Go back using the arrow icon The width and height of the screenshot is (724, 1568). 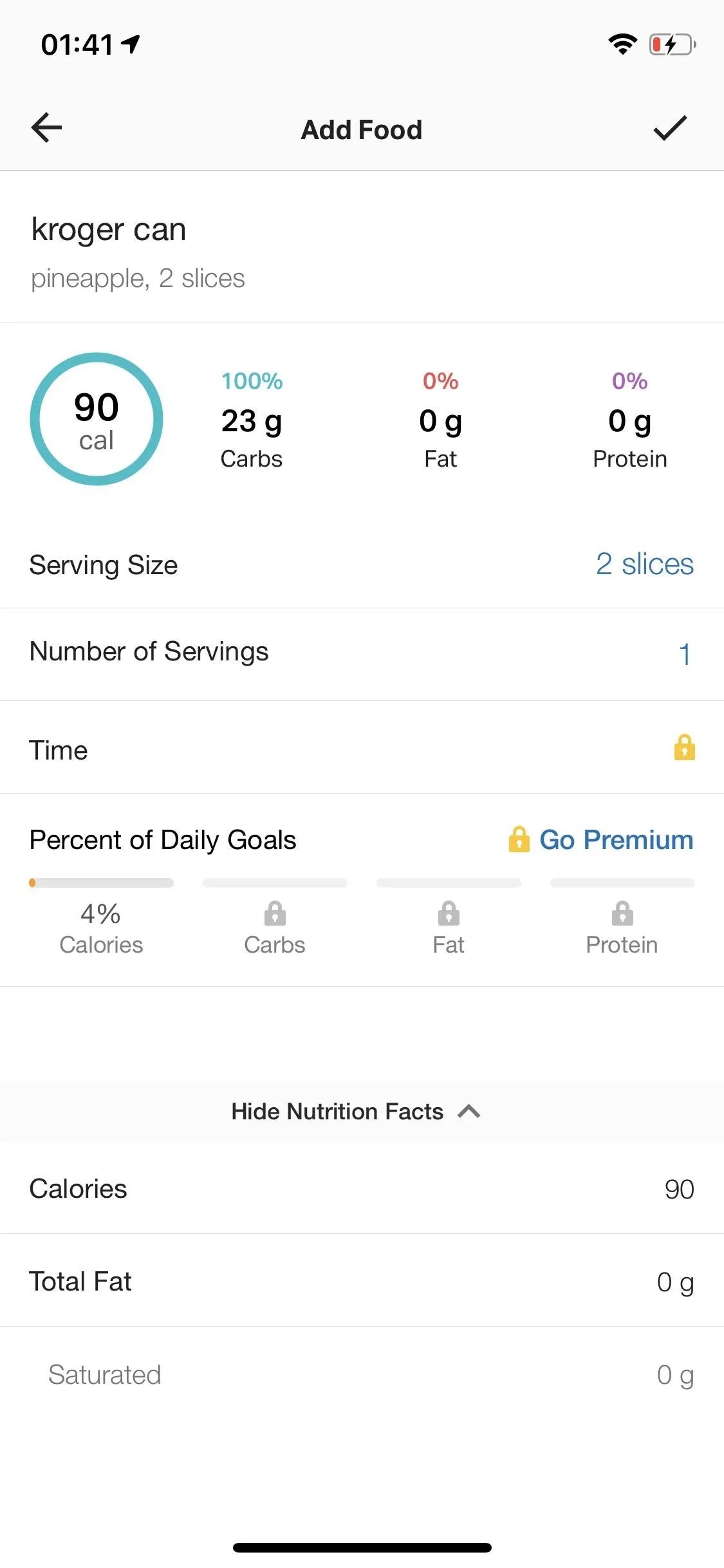coord(46,127)
